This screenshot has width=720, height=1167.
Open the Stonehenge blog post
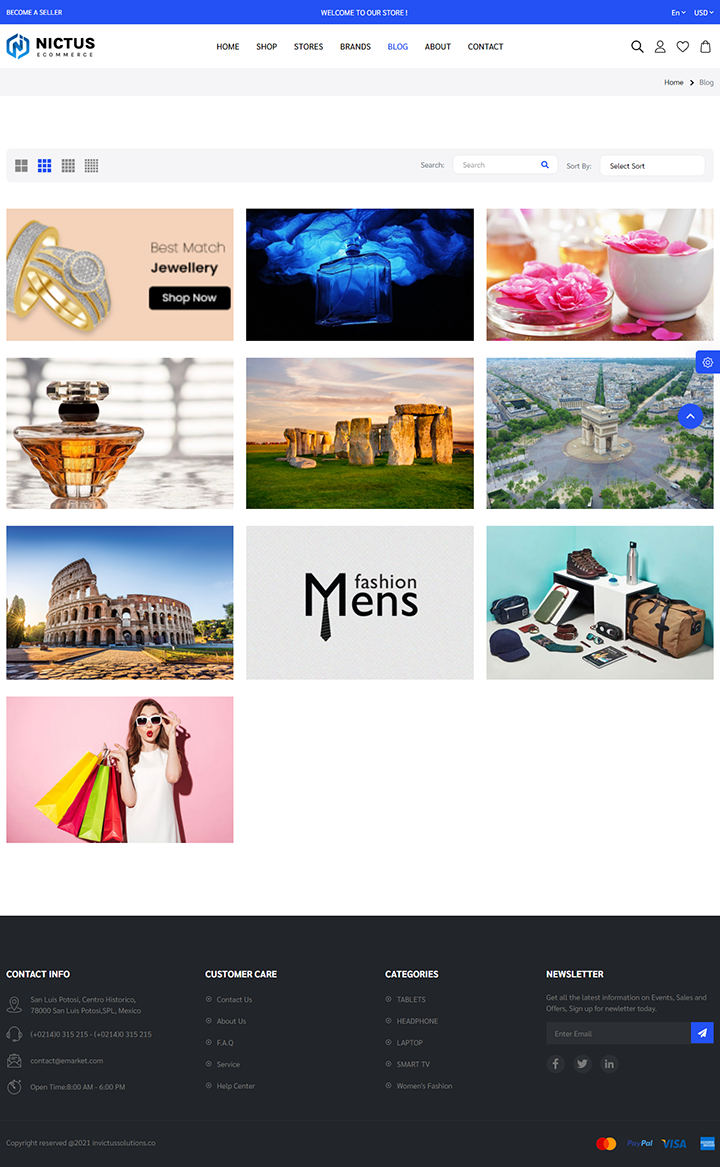pyautogui.click(x=360, y=433)
